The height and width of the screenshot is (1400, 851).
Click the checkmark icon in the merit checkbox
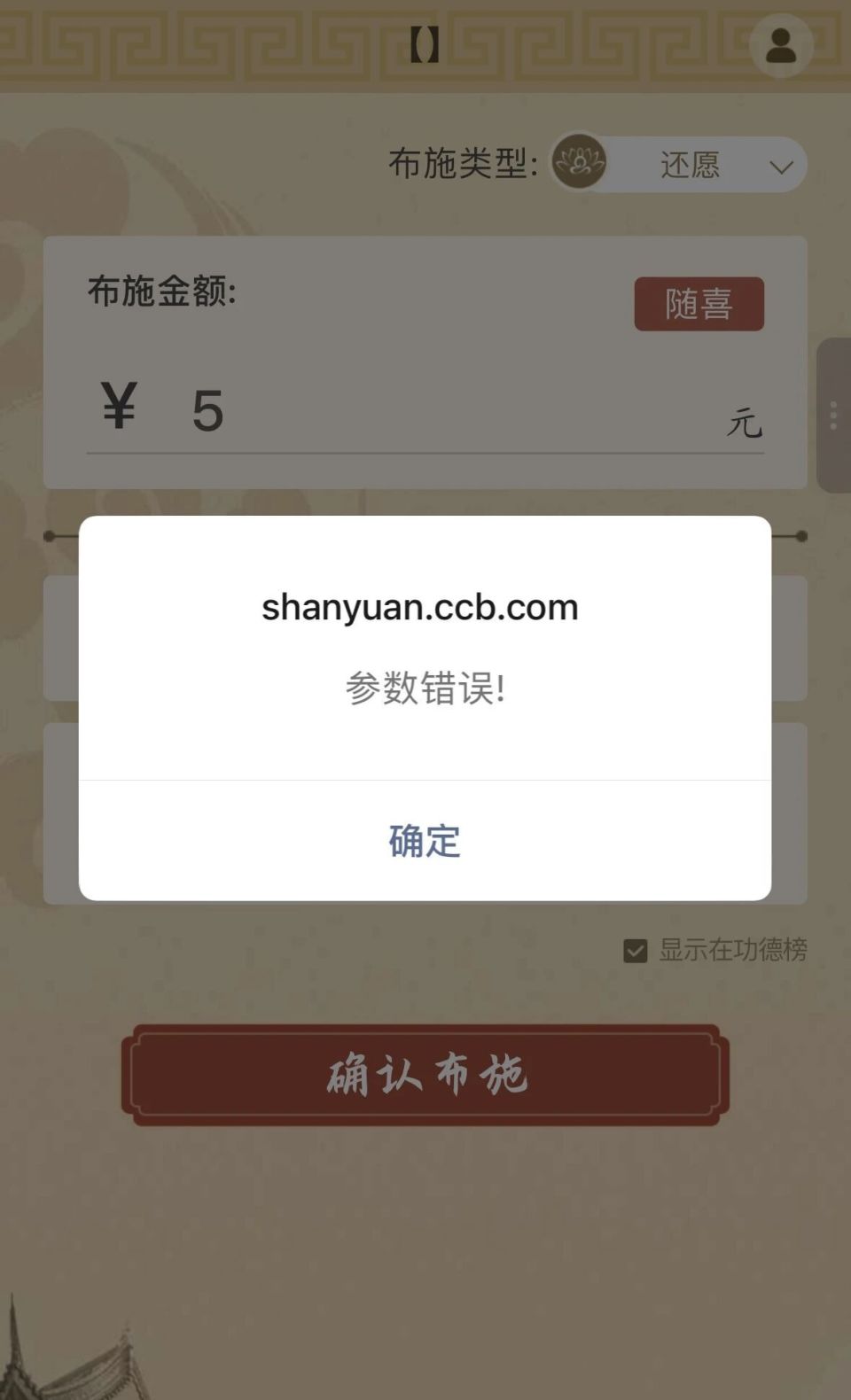[x=635, y=951]
